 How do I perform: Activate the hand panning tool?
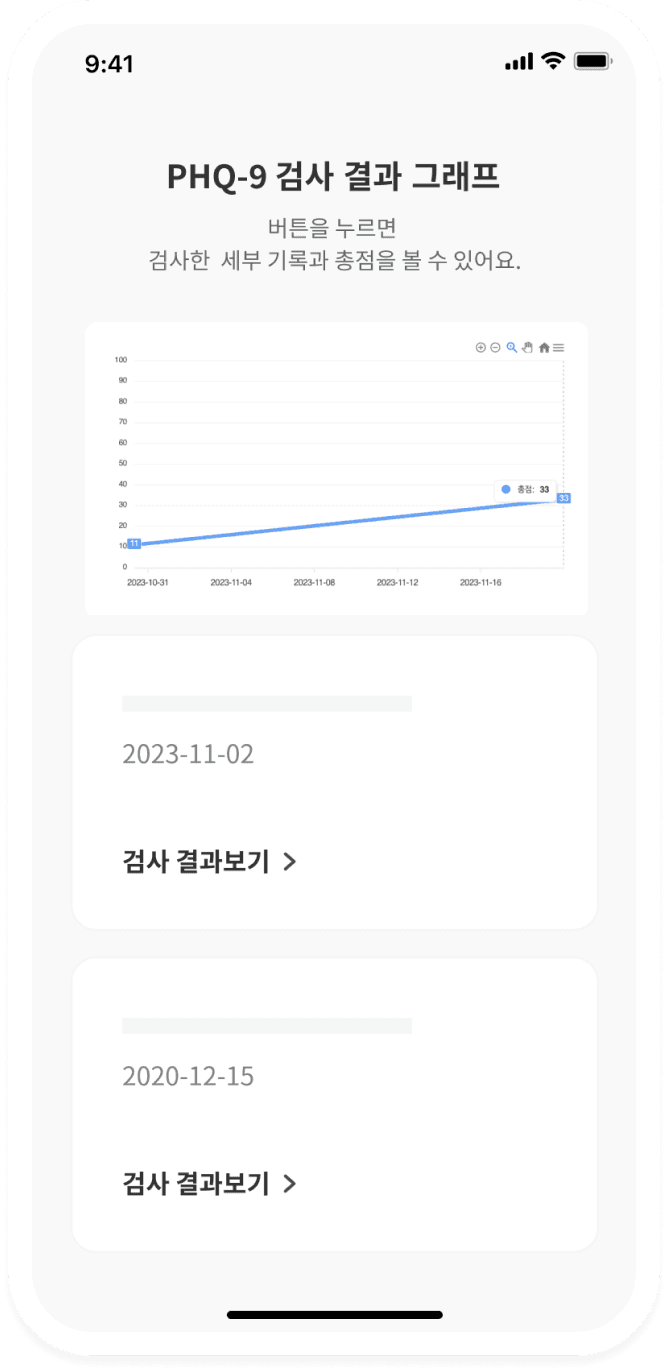click(527, 348)
